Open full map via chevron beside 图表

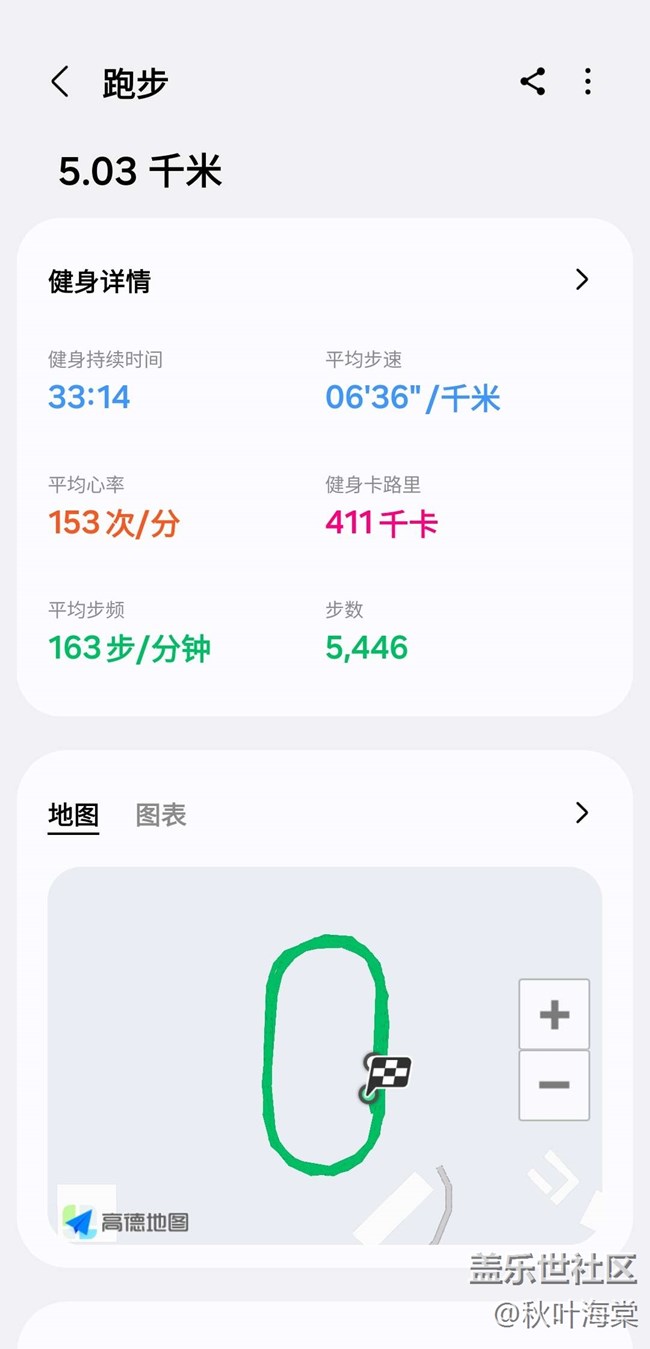pos(582,813)
